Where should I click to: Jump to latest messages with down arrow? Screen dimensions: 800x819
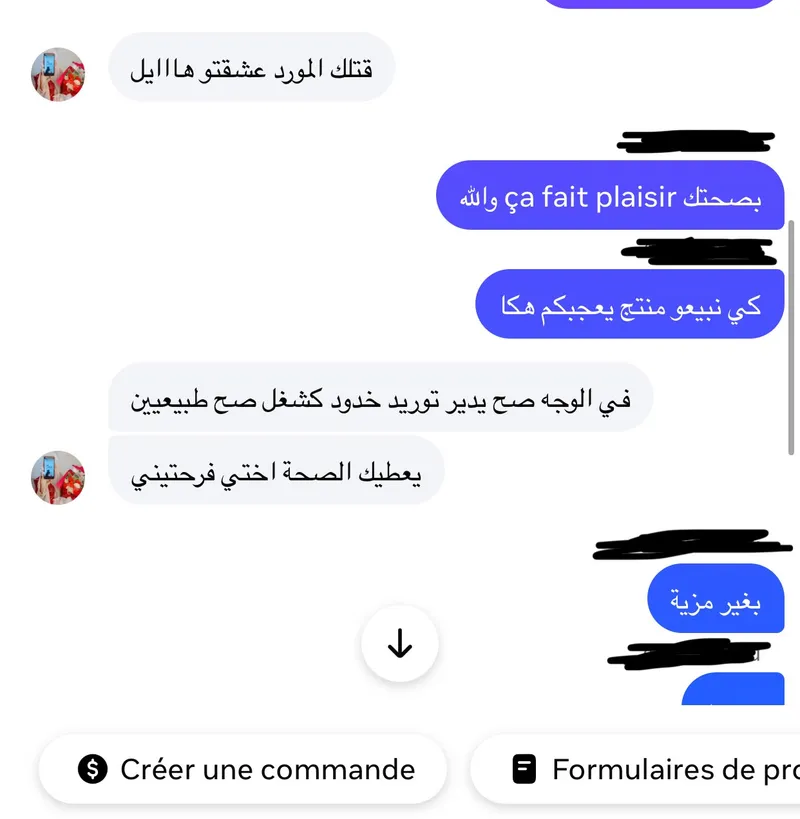click(400, 645)
